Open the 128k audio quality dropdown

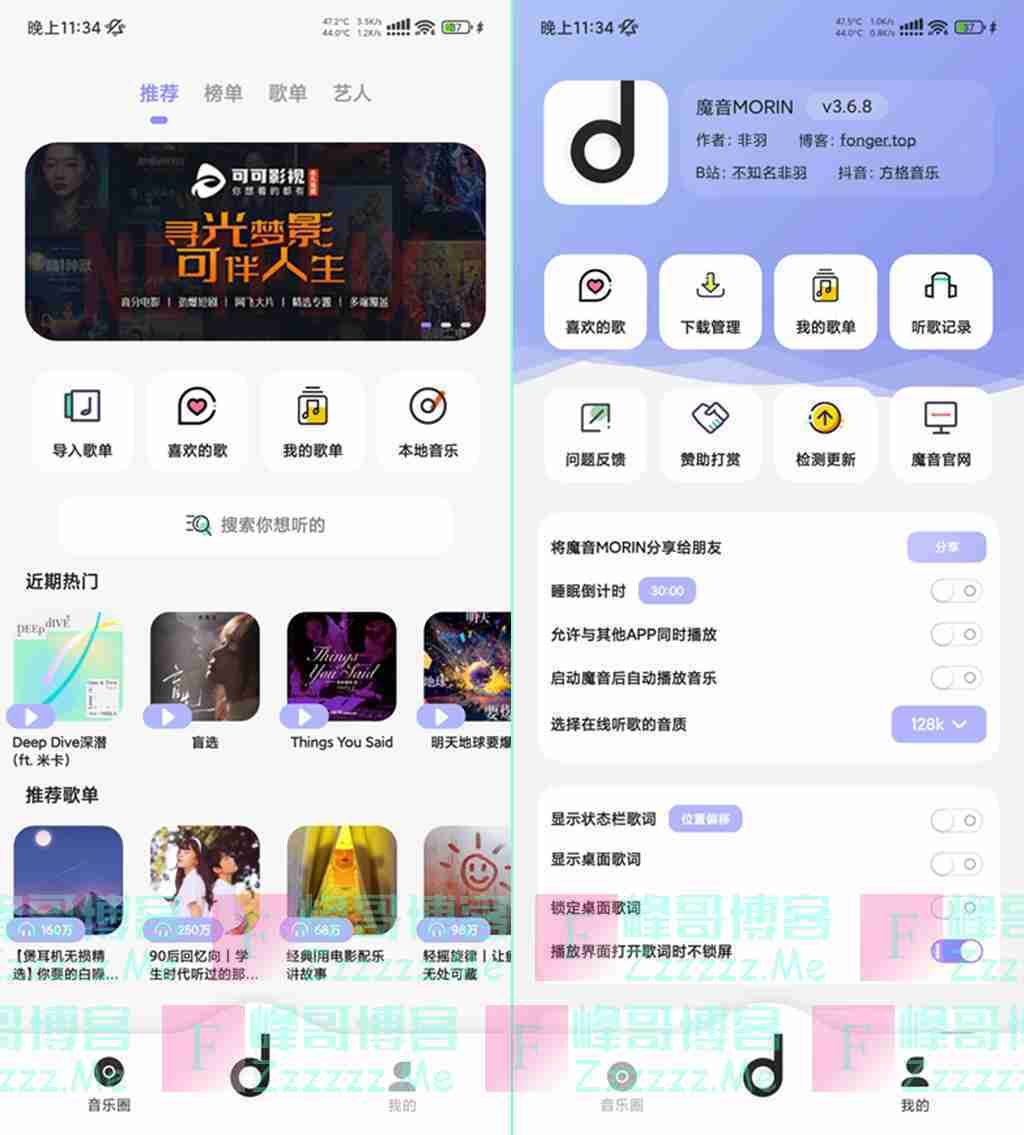coord(938,724)
